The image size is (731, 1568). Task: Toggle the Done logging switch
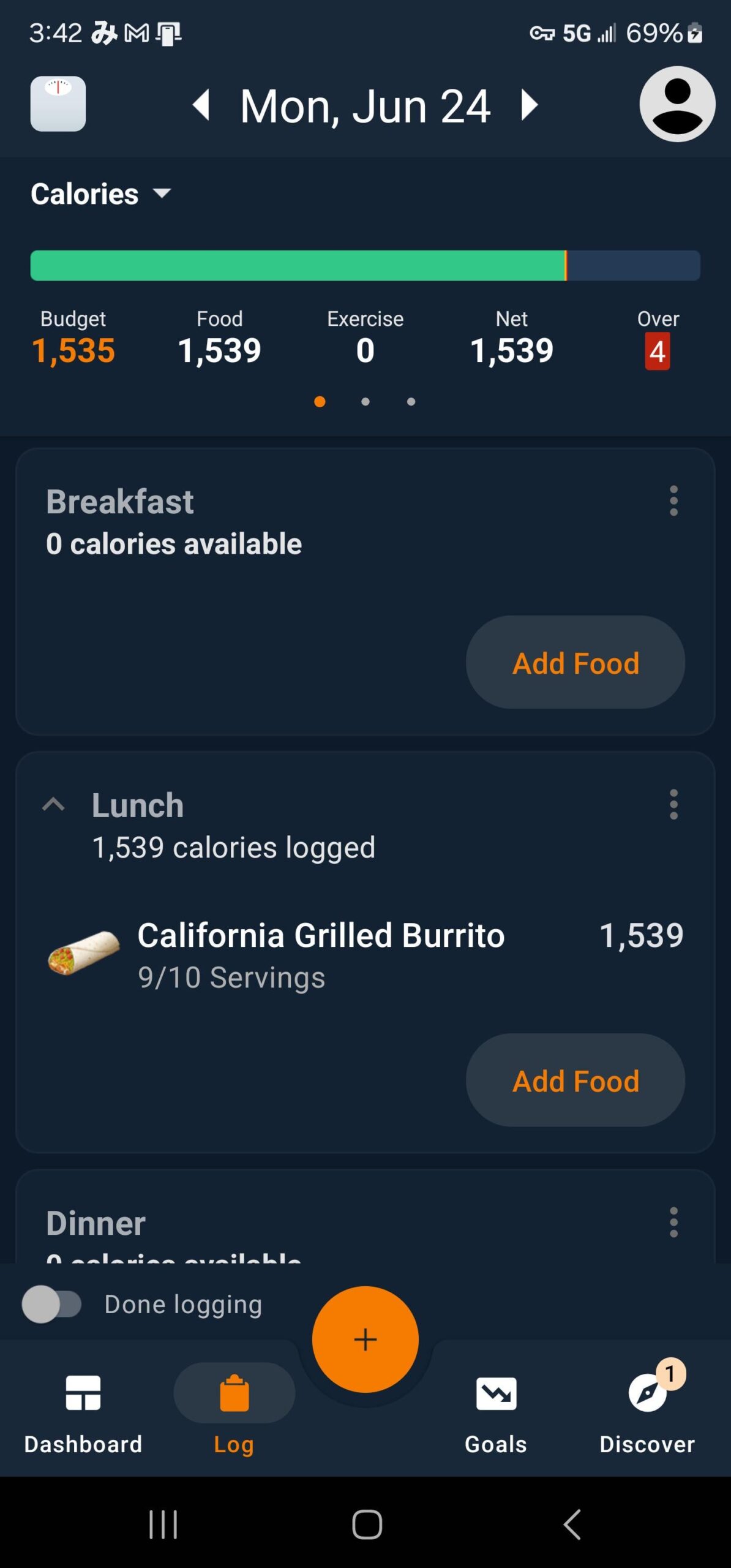(x=51, y=1304)
